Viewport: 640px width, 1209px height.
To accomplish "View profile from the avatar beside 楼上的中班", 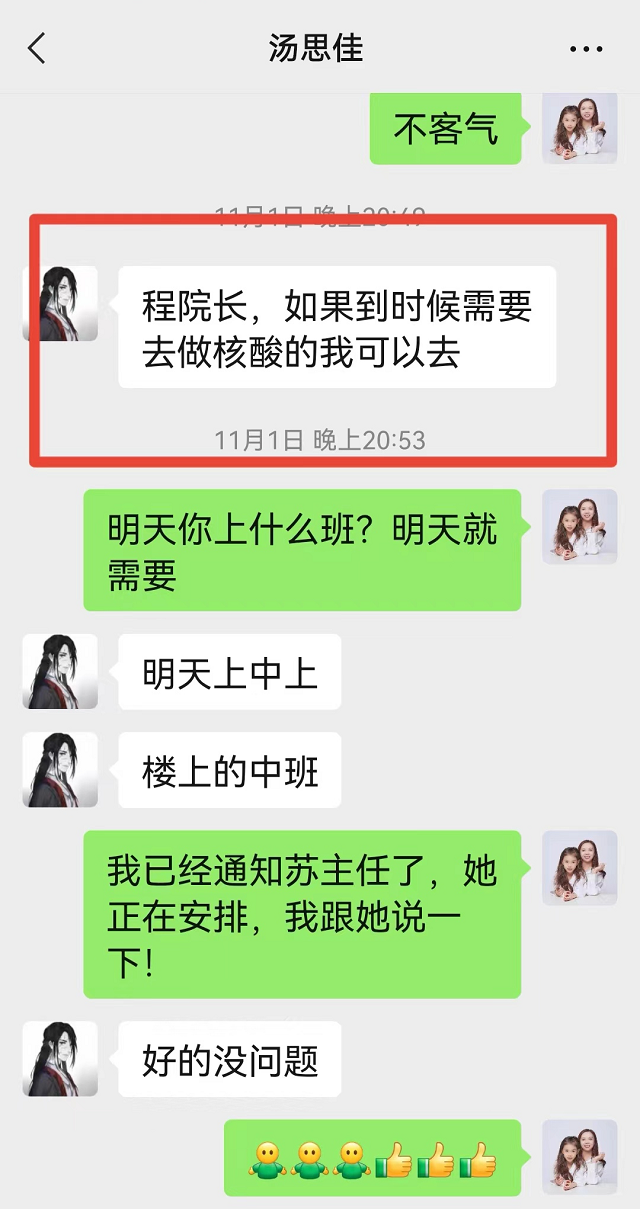I will coord(61,769).
